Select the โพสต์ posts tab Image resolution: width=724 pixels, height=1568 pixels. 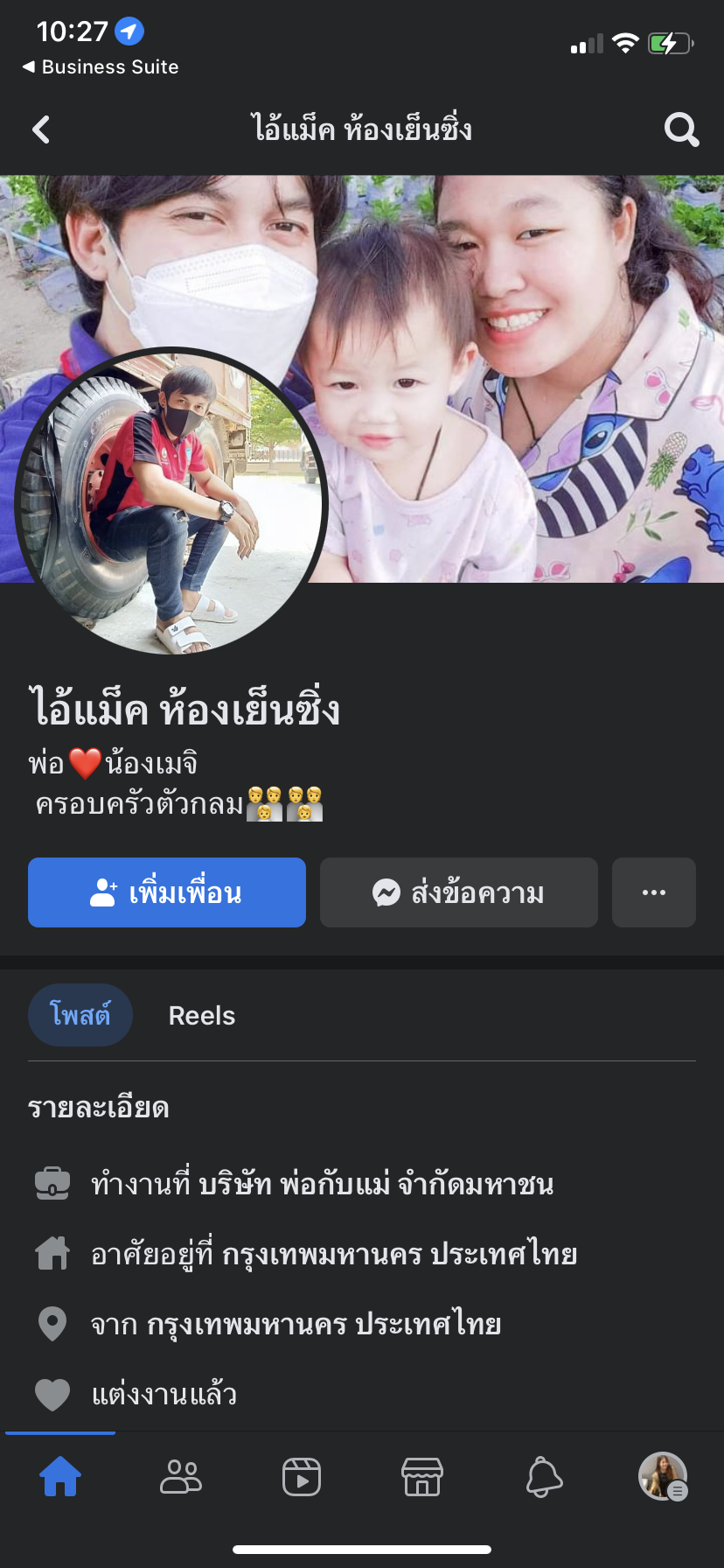click(x=80, y=1015)
